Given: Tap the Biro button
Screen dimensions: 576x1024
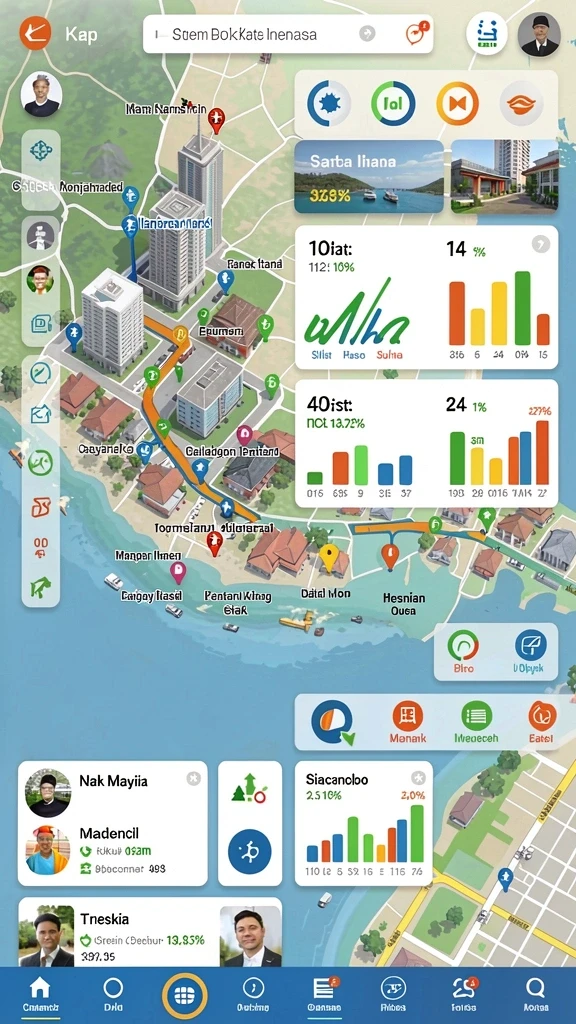Looking at the screenshot, I should pos(463,652).
